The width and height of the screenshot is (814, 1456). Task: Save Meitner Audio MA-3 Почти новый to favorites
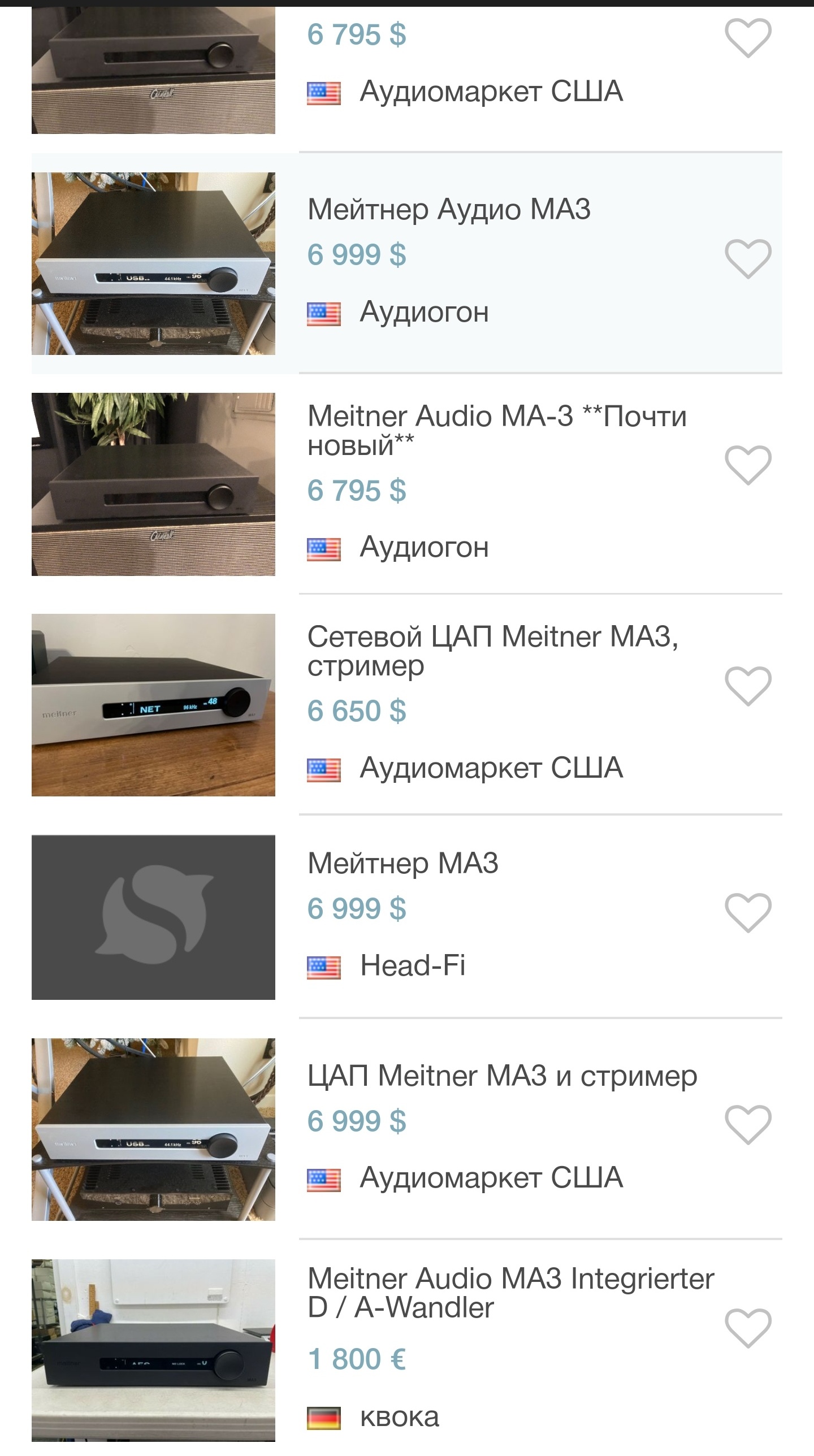[748, 465]
